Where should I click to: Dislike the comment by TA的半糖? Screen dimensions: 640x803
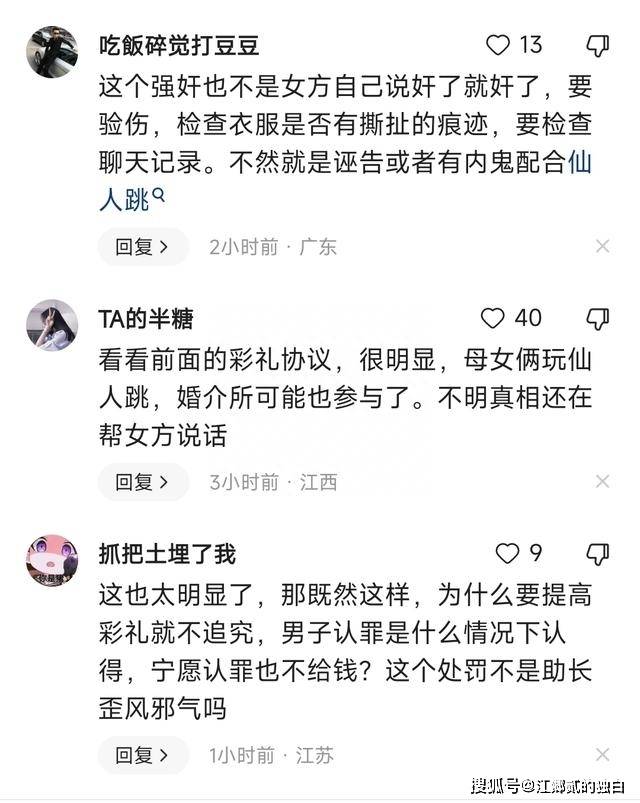click(x=597, y=319)
